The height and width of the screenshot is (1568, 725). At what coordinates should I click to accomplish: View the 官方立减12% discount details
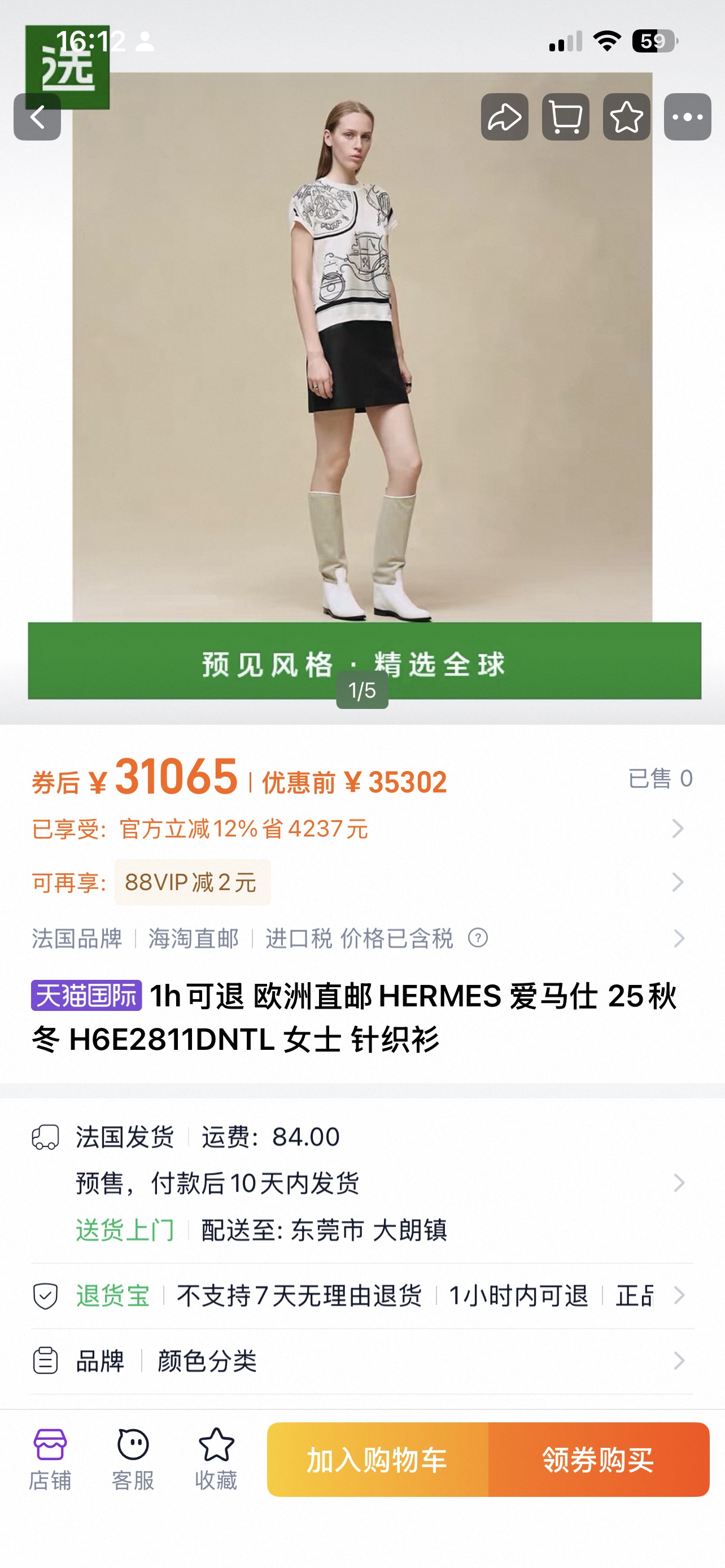click(359, 829)
